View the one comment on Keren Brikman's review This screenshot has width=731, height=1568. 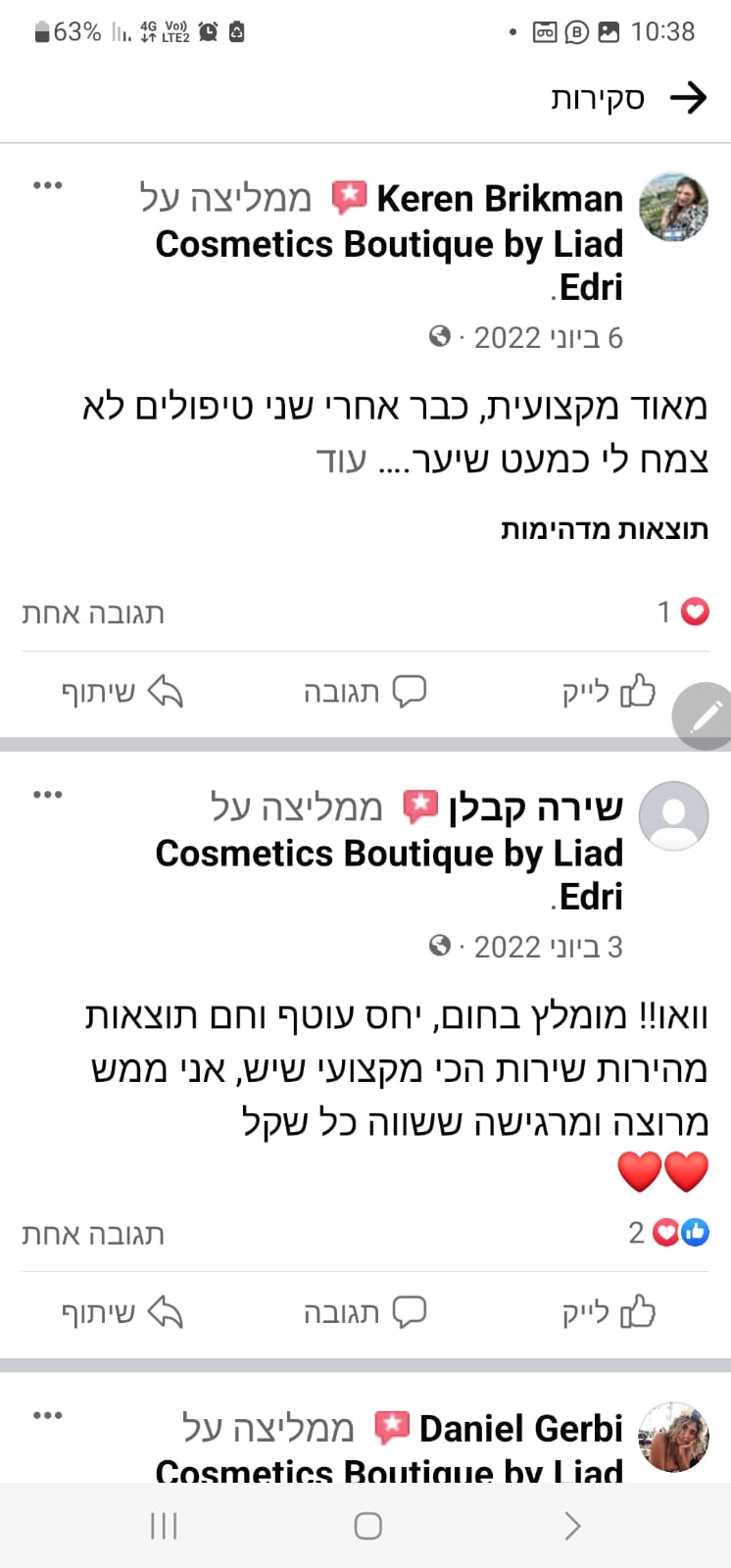tap(93, 613)
